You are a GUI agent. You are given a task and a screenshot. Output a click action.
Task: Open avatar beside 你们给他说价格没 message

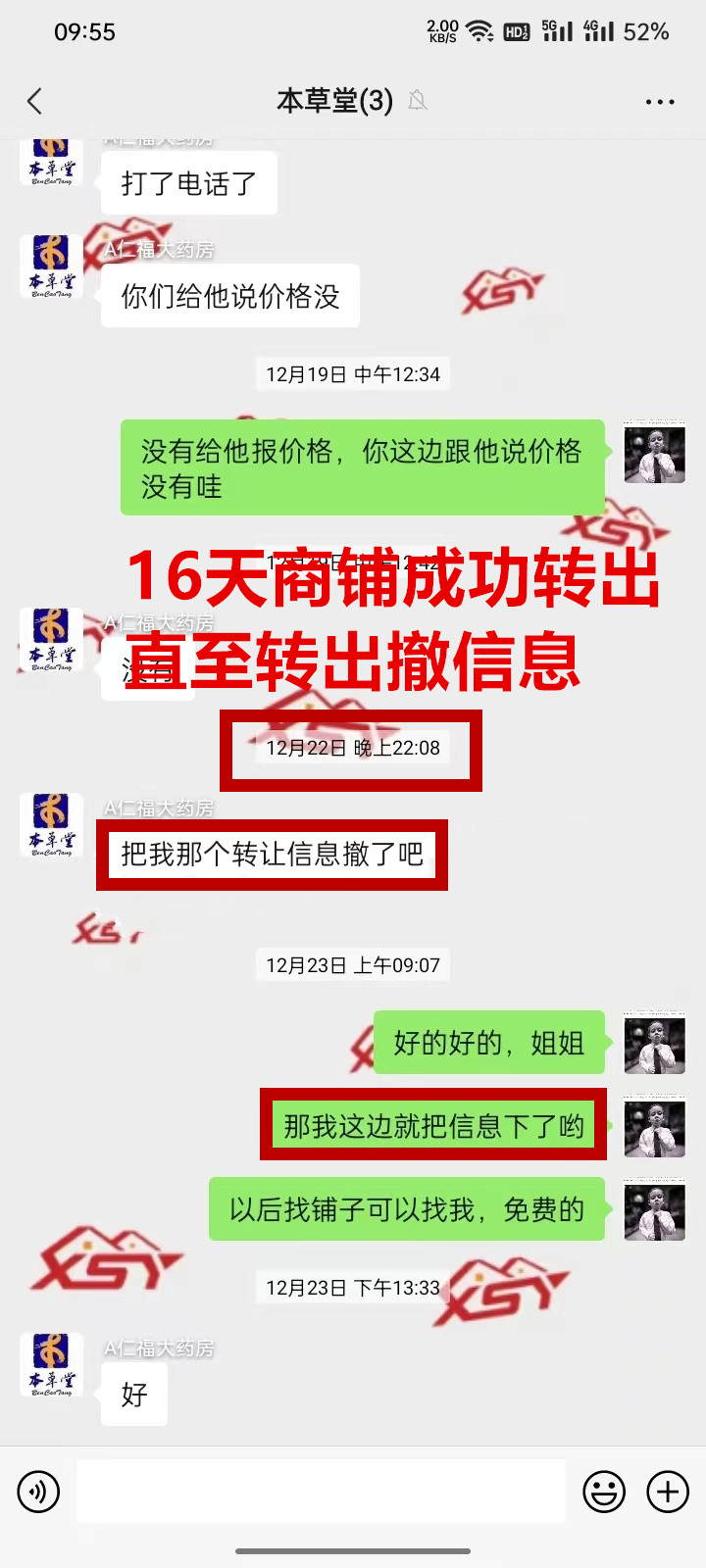(x=51, y=267)
